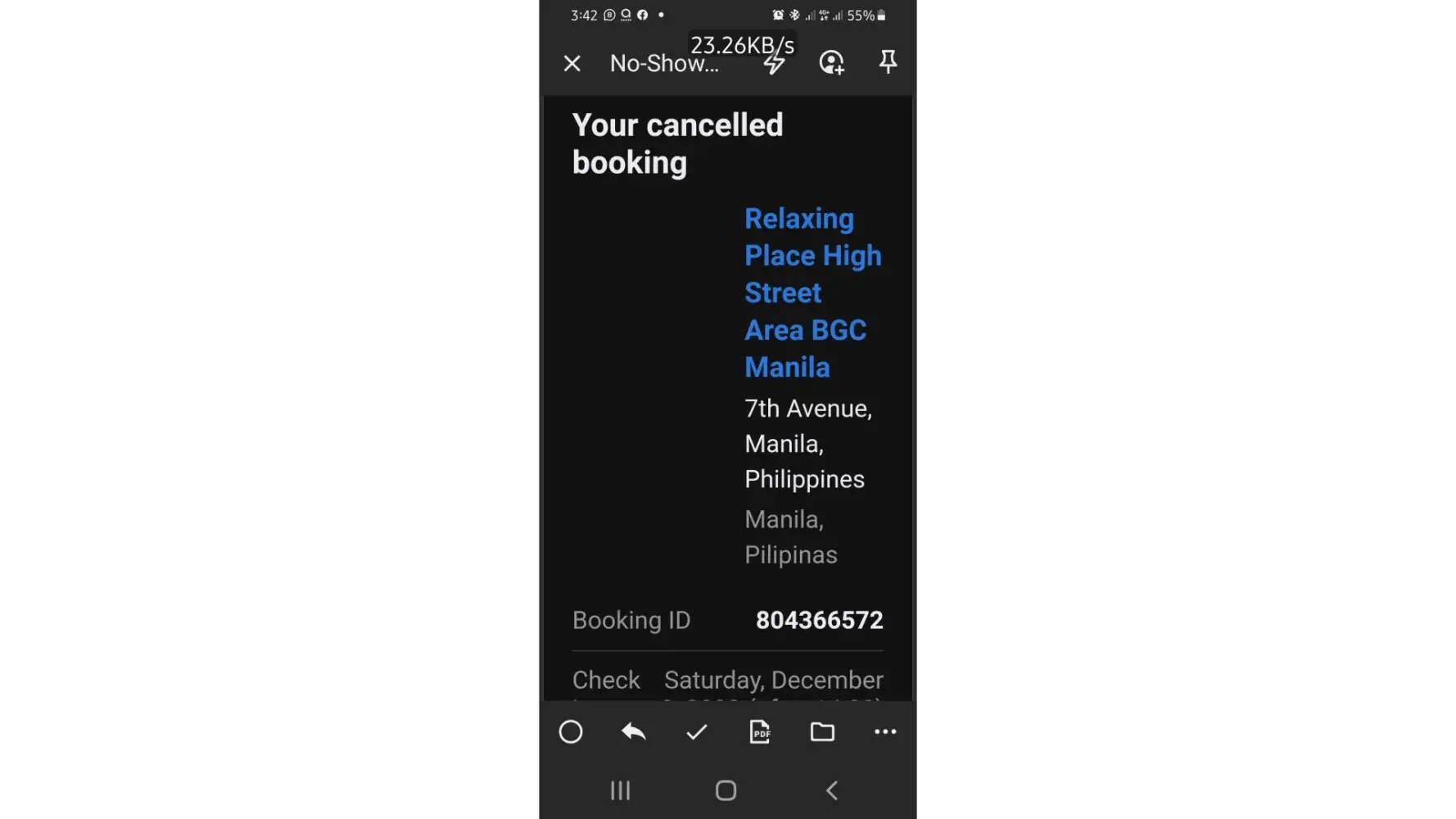This screenshot has height=819, width=1456.
Task: Go back using the system back button
Action: click(832, 790)
